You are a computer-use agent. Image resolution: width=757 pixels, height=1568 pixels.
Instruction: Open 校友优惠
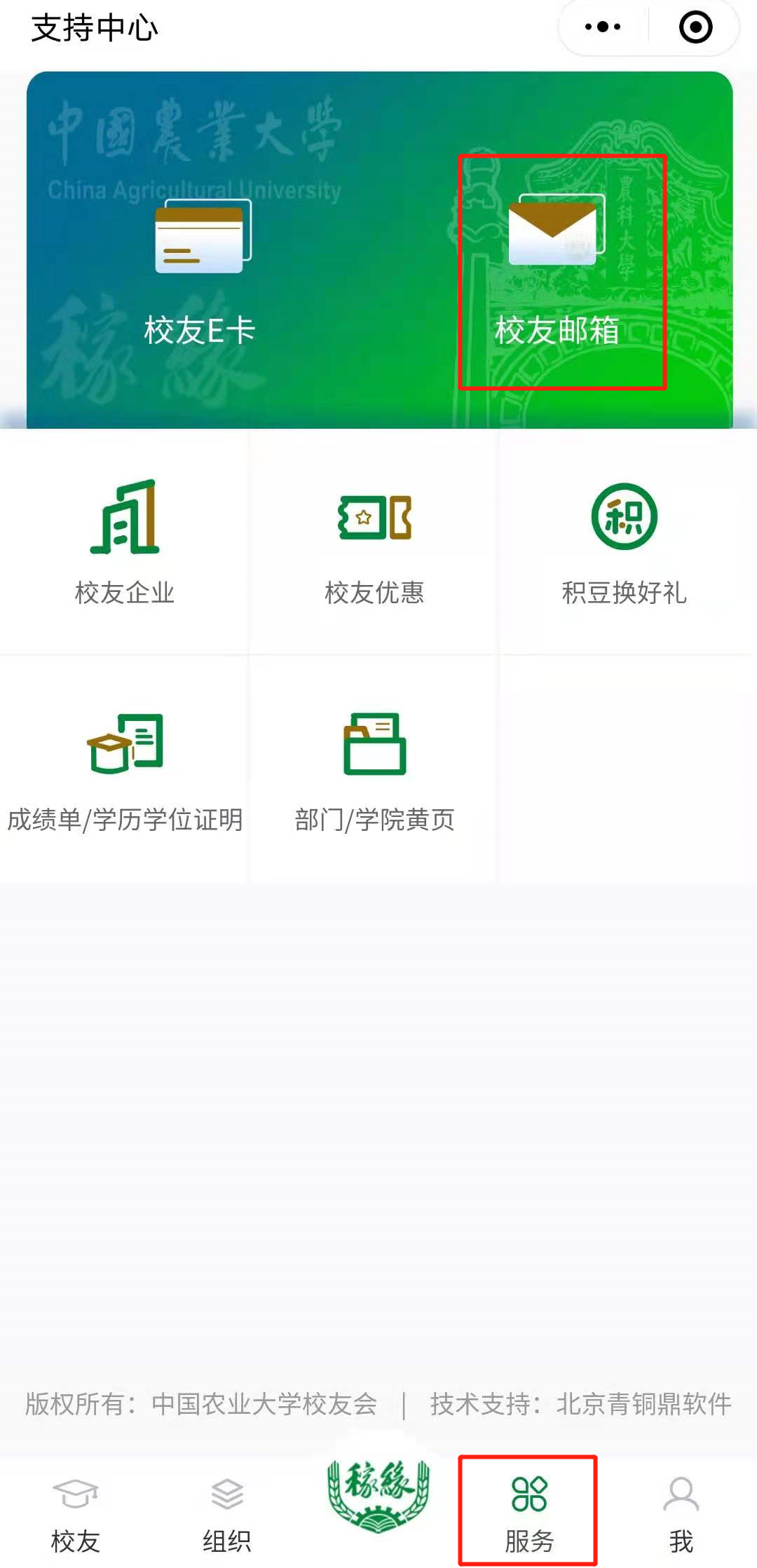[374, 542]
